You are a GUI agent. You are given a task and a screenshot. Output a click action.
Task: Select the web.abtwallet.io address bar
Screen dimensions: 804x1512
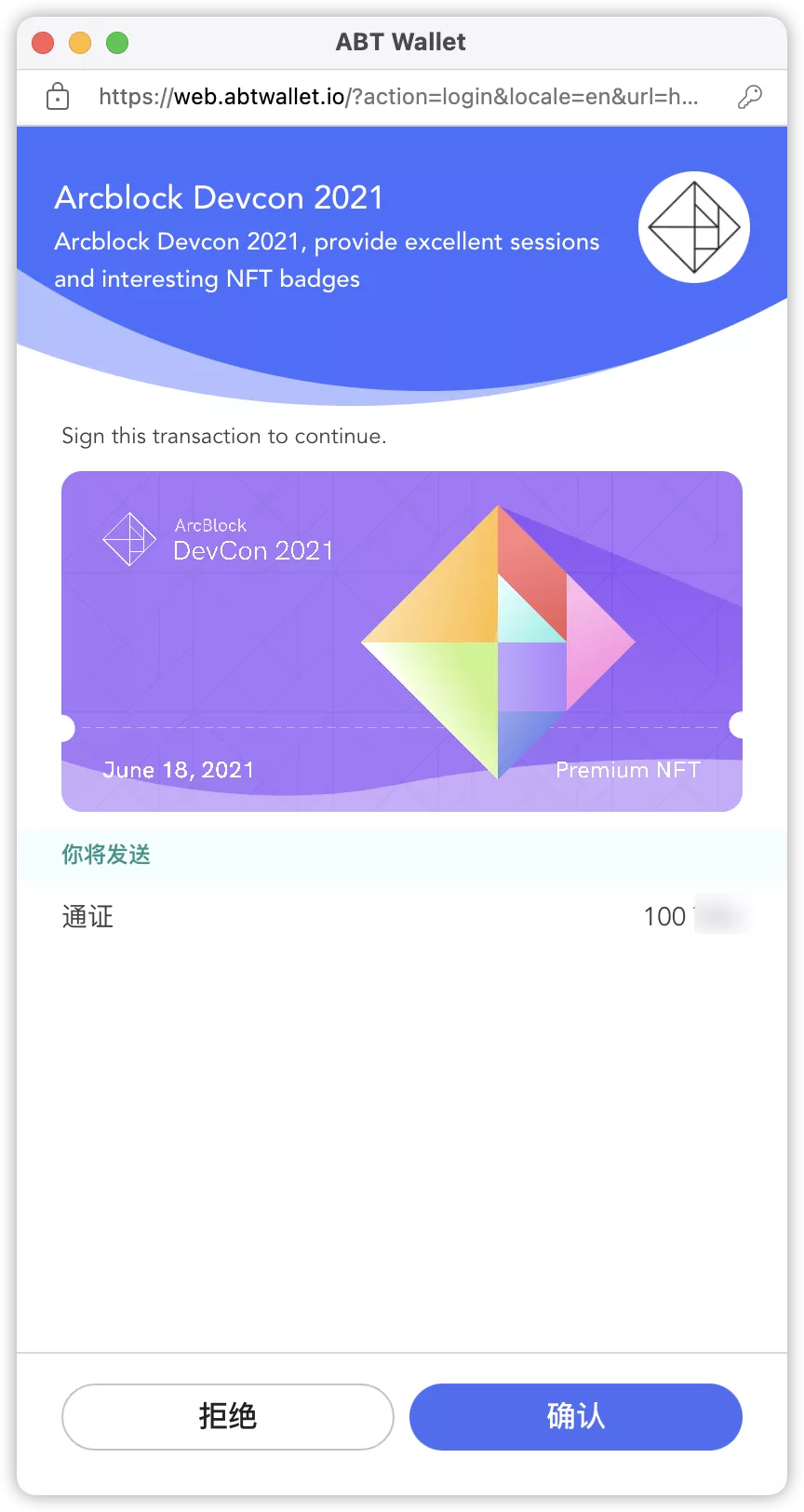(398, 97)
